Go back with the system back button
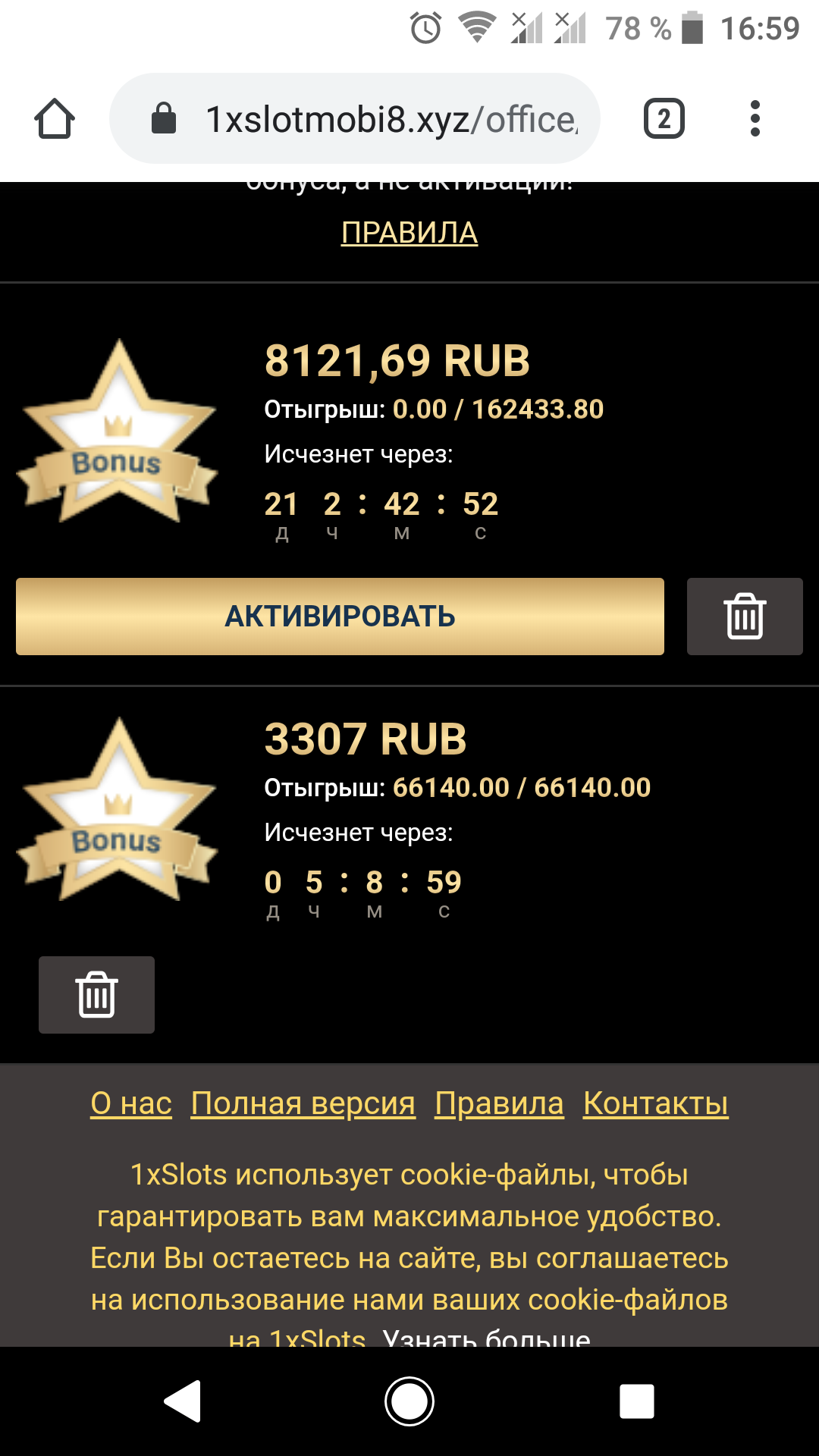 (x=182, y=1401)
